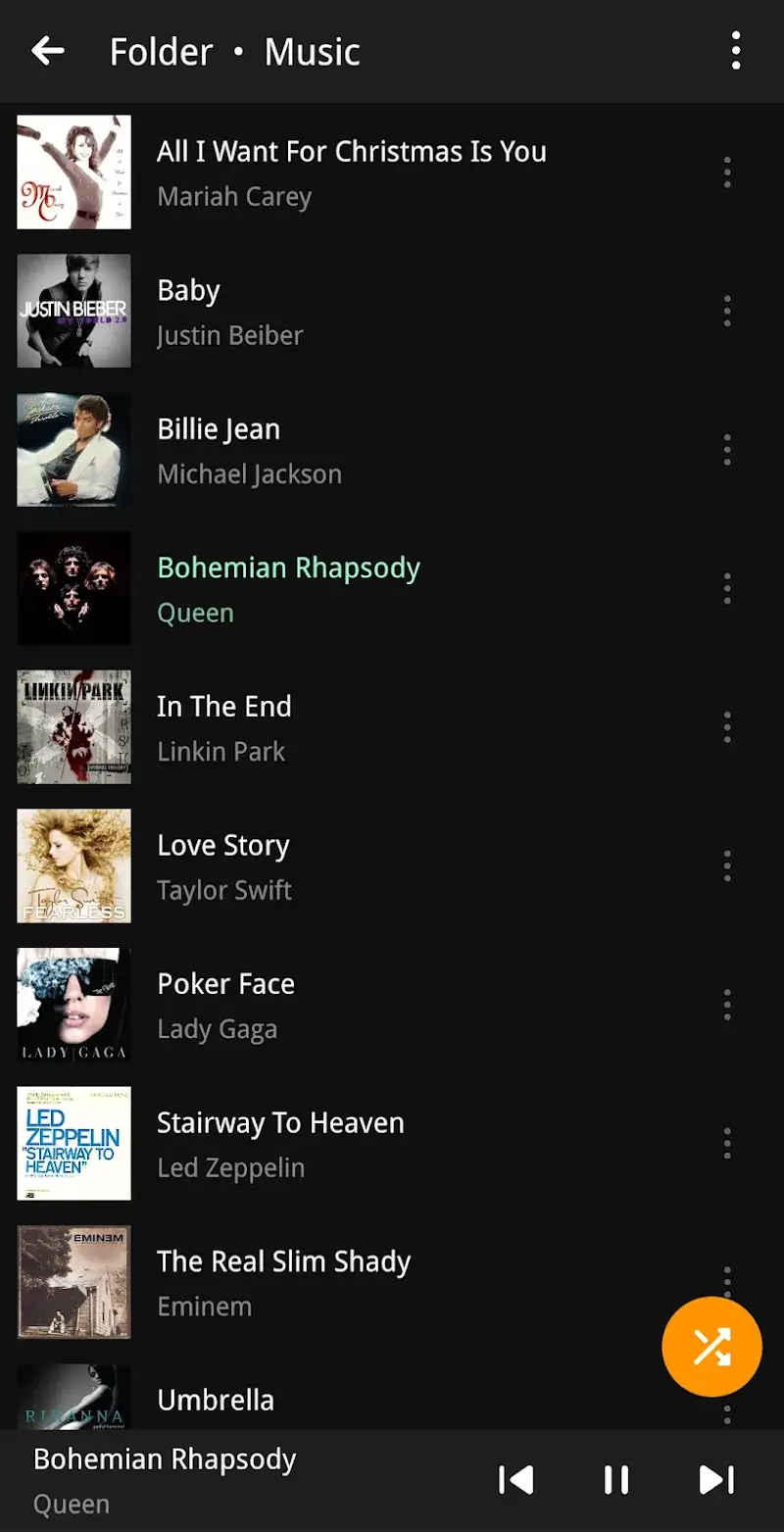Image resolution: width=784 pixels, height=1532 pixels.
Task: Open options for Love Story
Action: click(726, 865)
